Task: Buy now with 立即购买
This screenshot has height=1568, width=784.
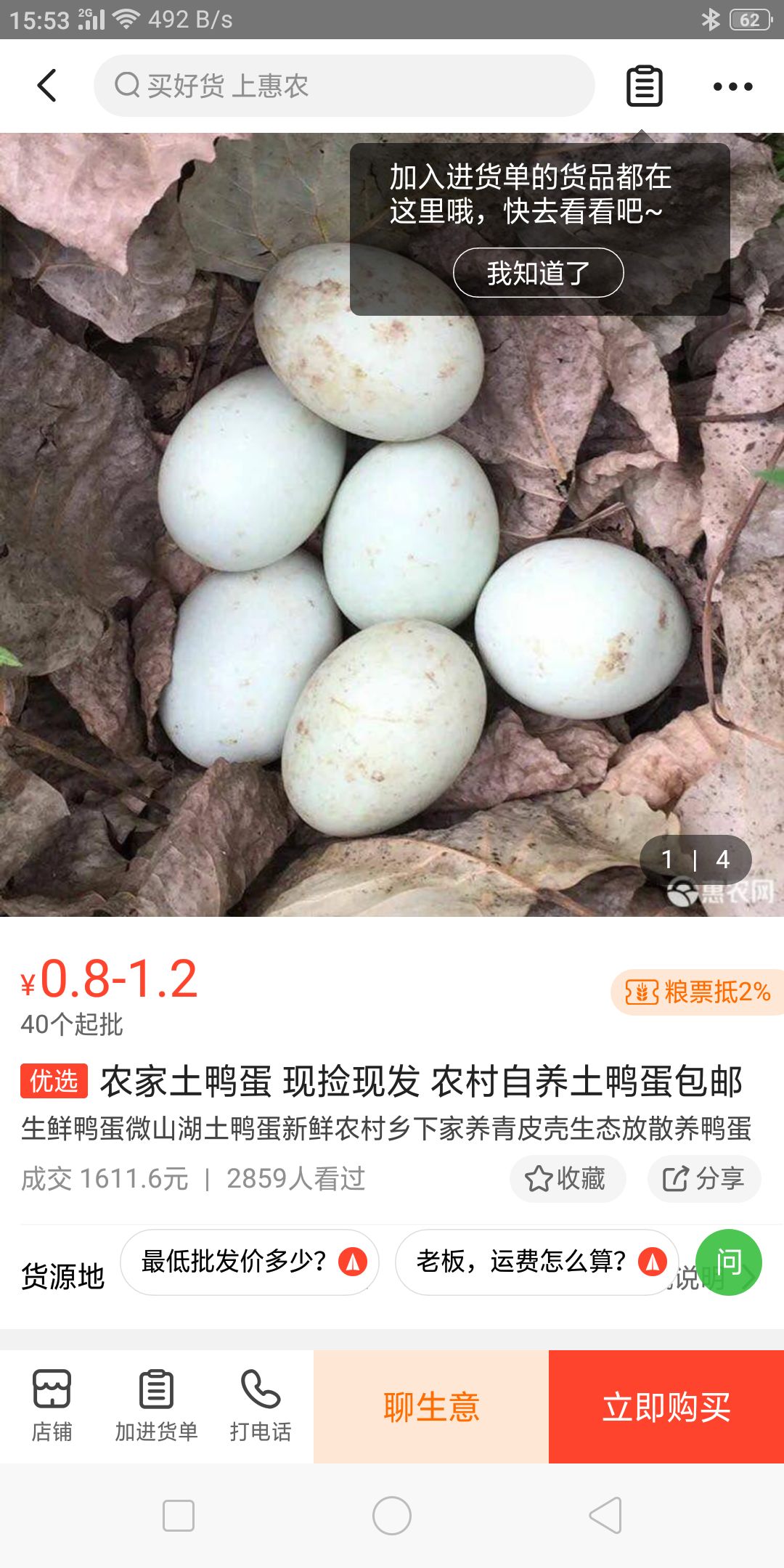Action: pos(666,1407)
